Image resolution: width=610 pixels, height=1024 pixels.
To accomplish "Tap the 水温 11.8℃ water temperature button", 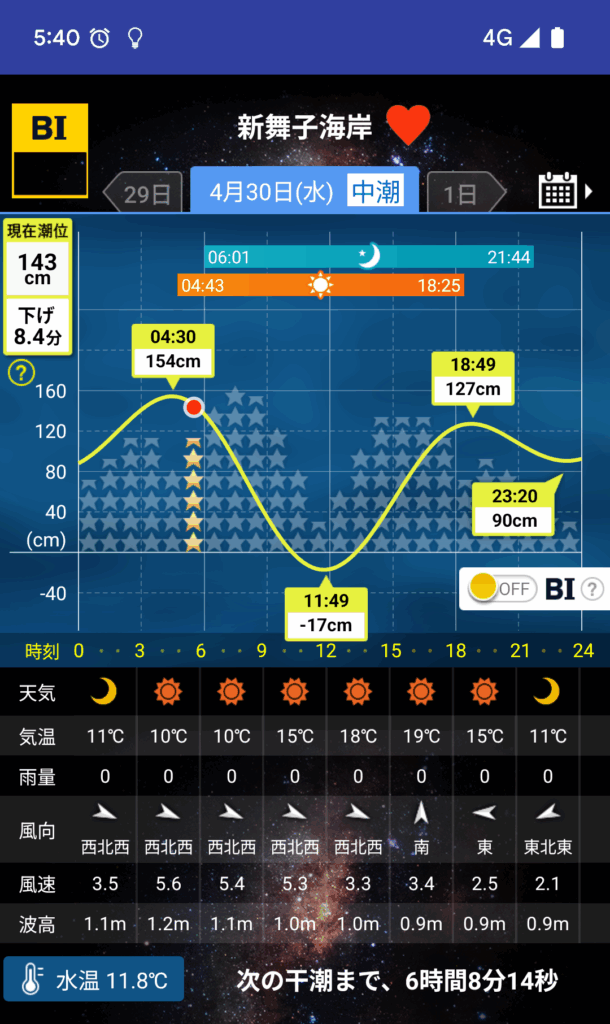I will 94,979.
